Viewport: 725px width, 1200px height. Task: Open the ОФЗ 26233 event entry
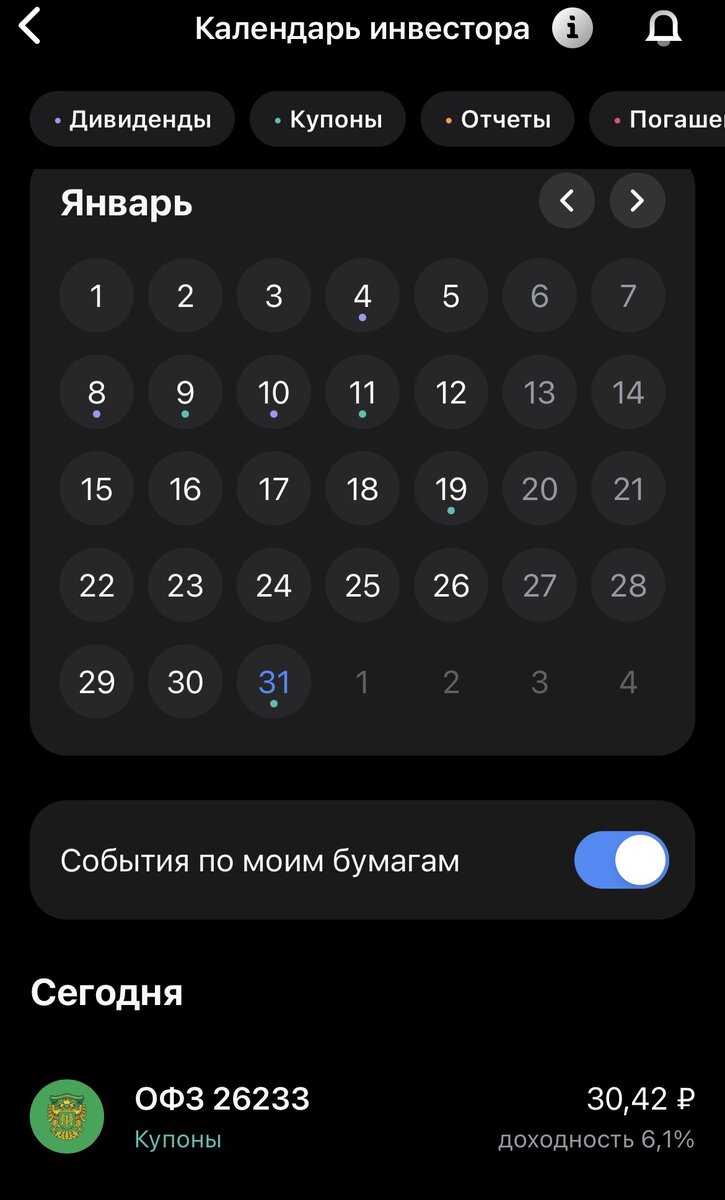(x=222, y=1099)
